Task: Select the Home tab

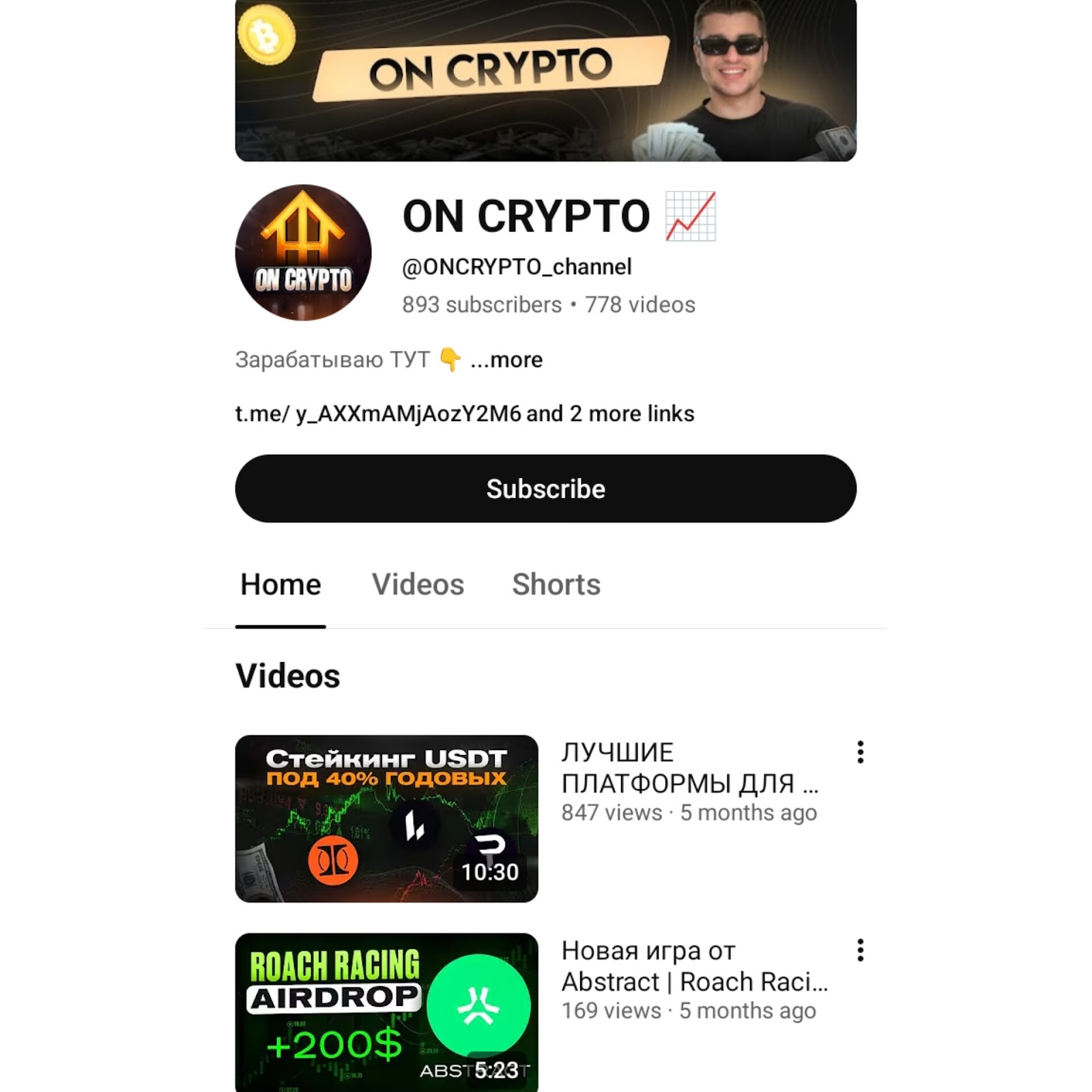Action: tap(281, 585)
